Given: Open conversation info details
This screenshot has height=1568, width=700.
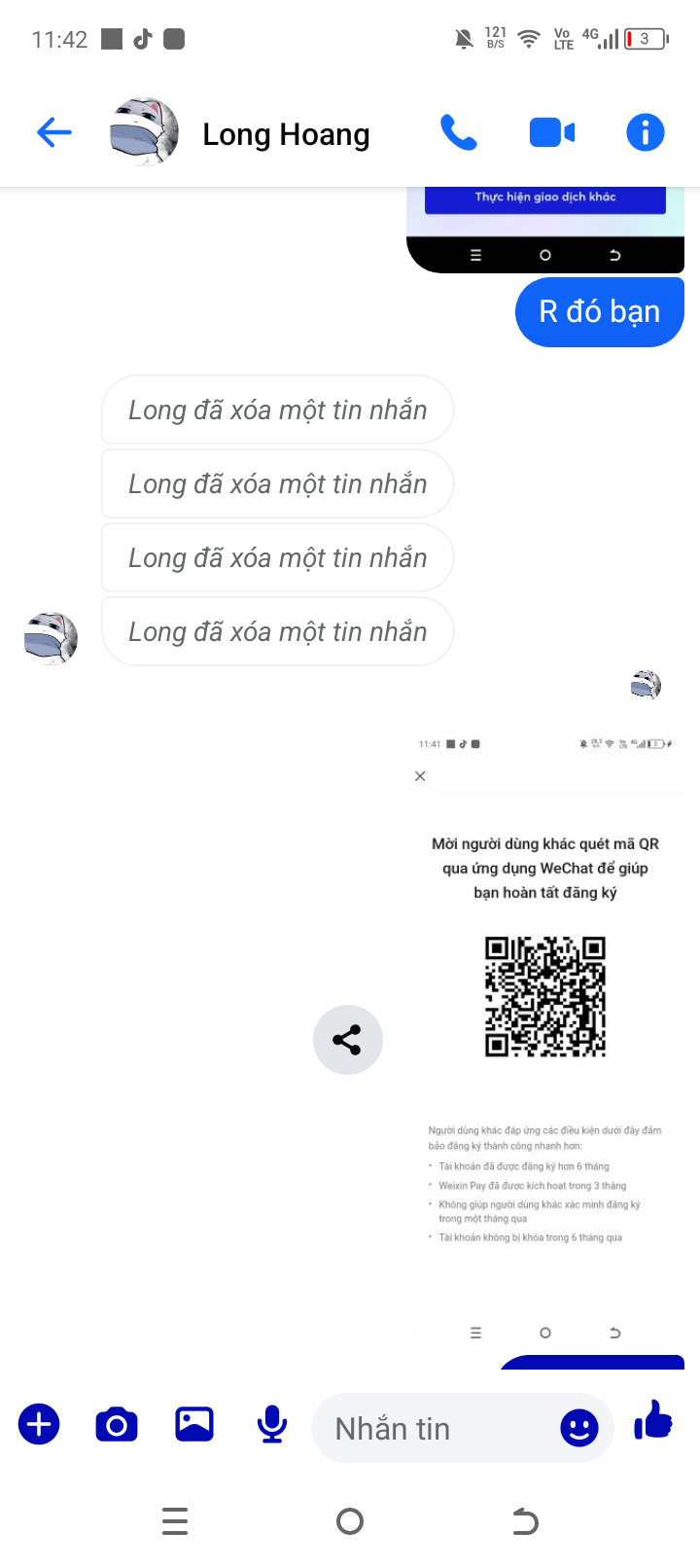Looking at the screenshot, I should (x=645, y=132).
